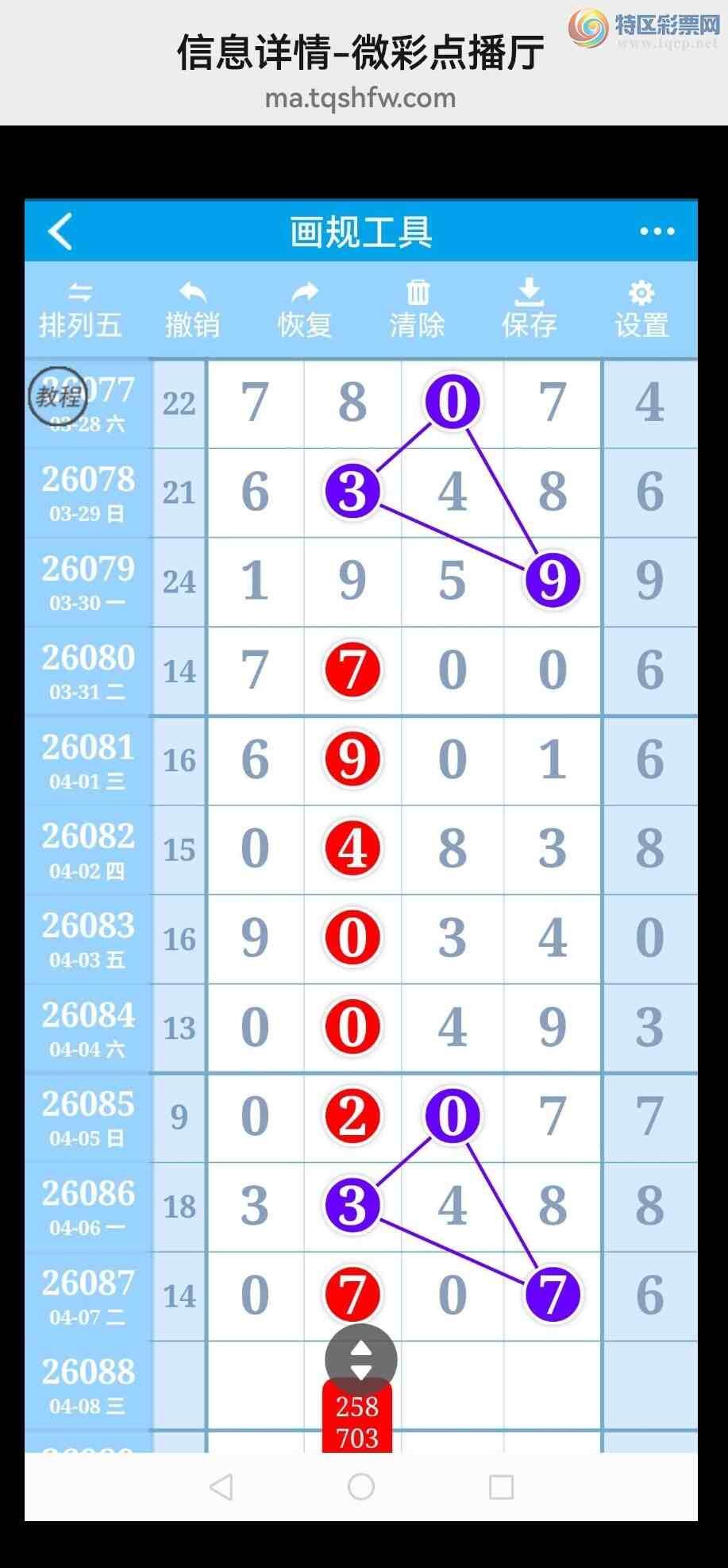
Task: Save the chart with 保存
Action: pyautogui.click(x=529, y=310)
